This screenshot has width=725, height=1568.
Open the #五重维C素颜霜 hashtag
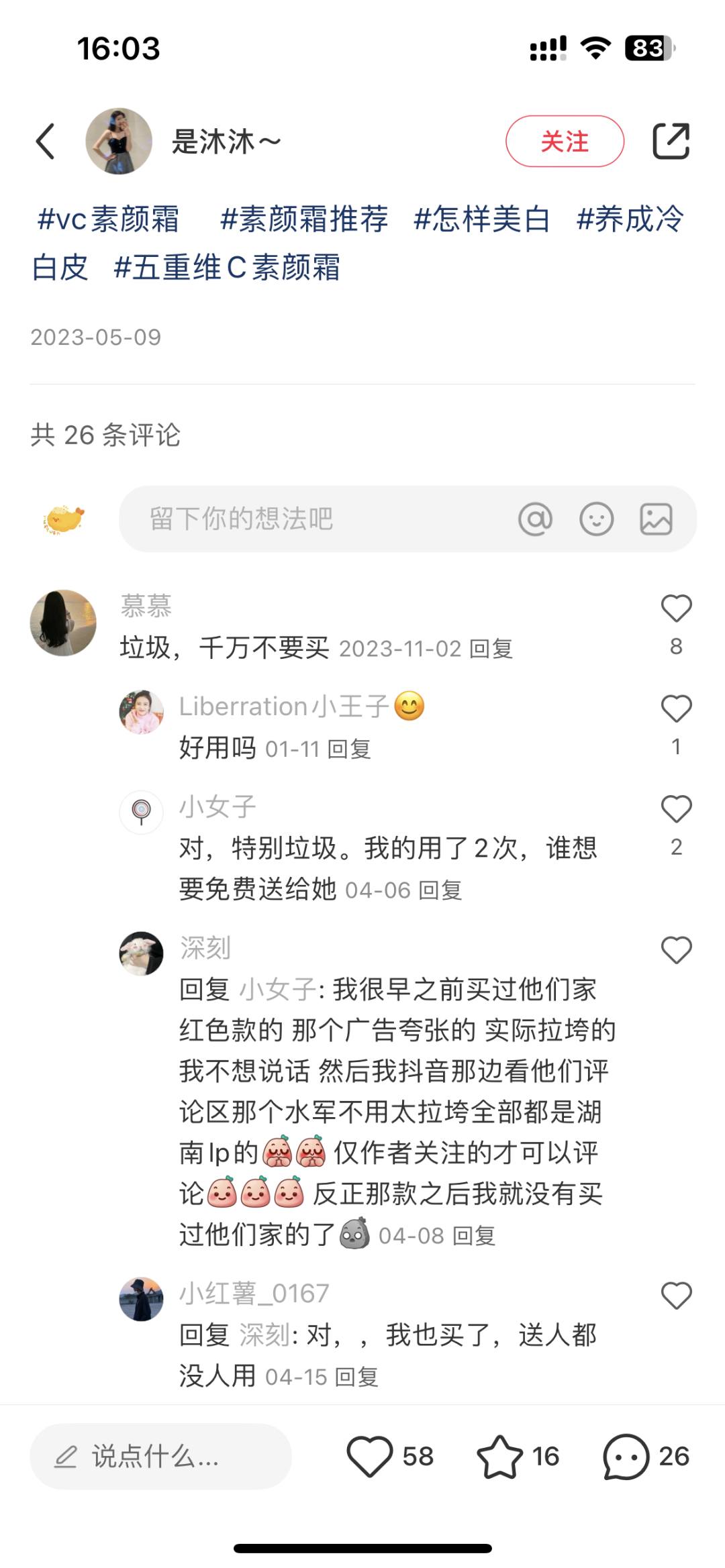click(227, 268)
